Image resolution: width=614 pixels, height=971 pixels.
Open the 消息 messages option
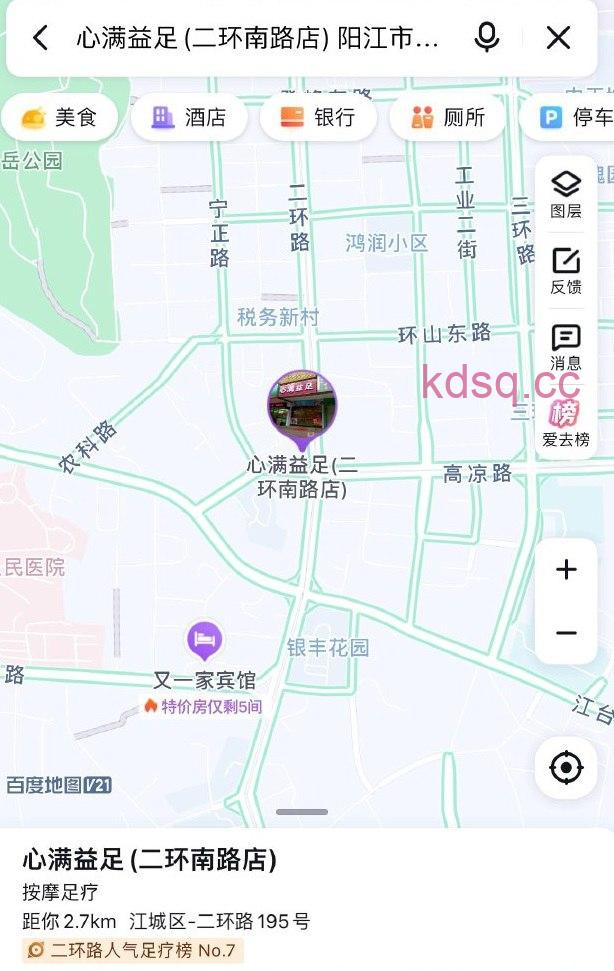[566, 347]
